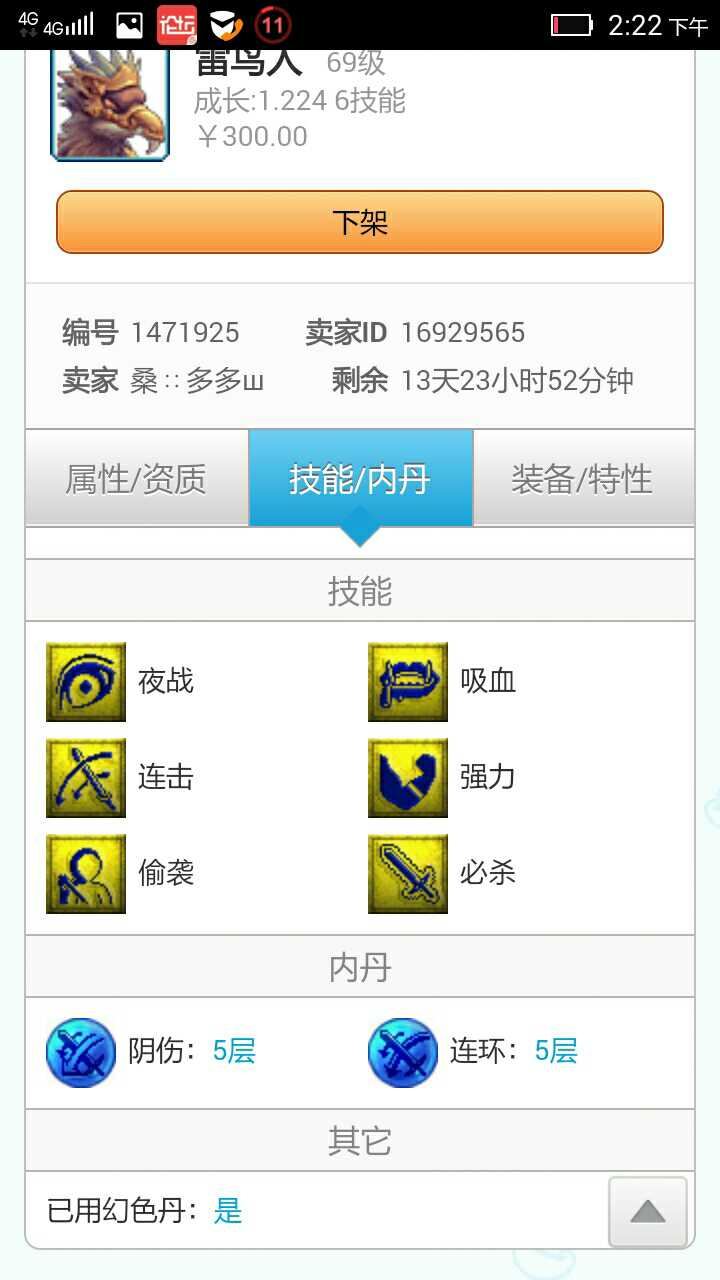Select the 技能/内丹 tab
Viewport: 720px width, 1280px height.
pos(360,479)
